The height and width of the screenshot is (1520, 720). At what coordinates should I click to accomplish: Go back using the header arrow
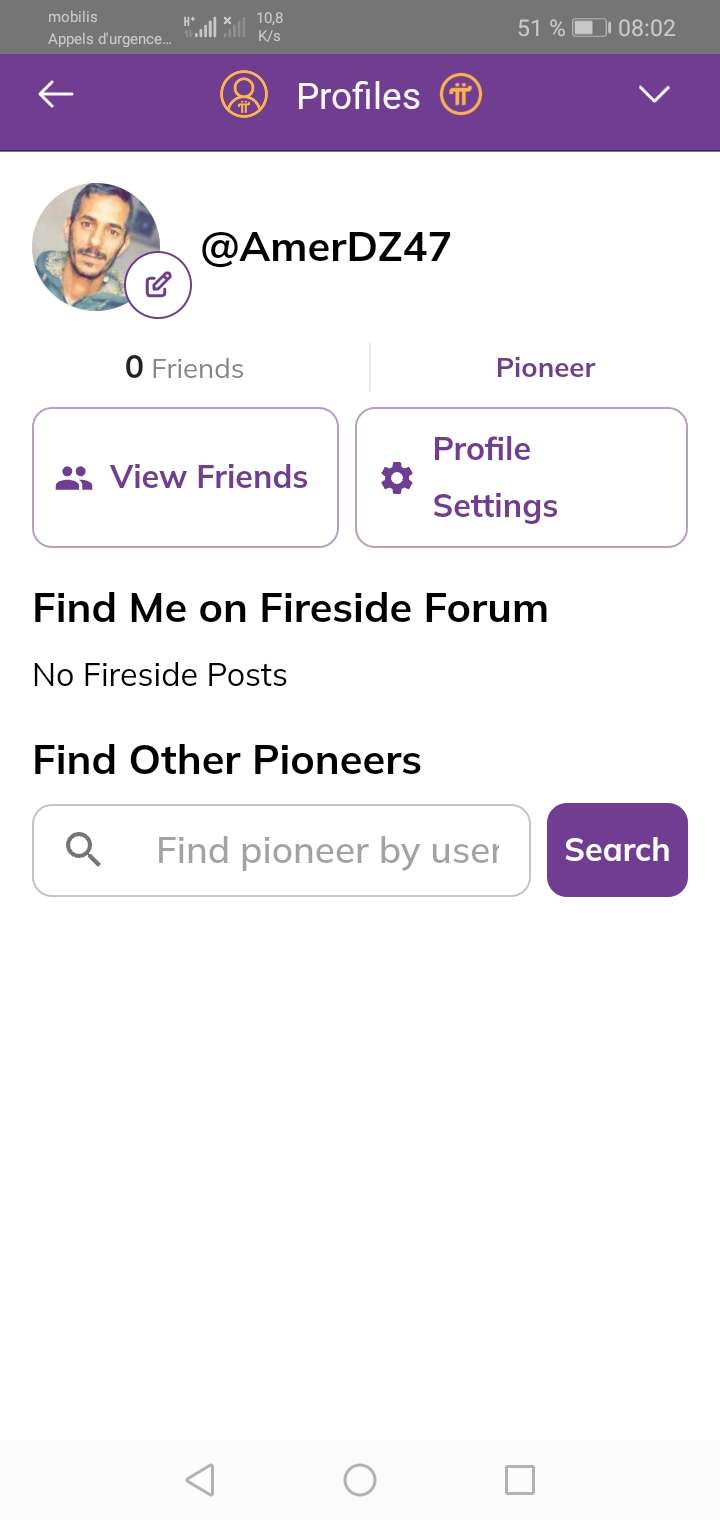click(56, 95)
